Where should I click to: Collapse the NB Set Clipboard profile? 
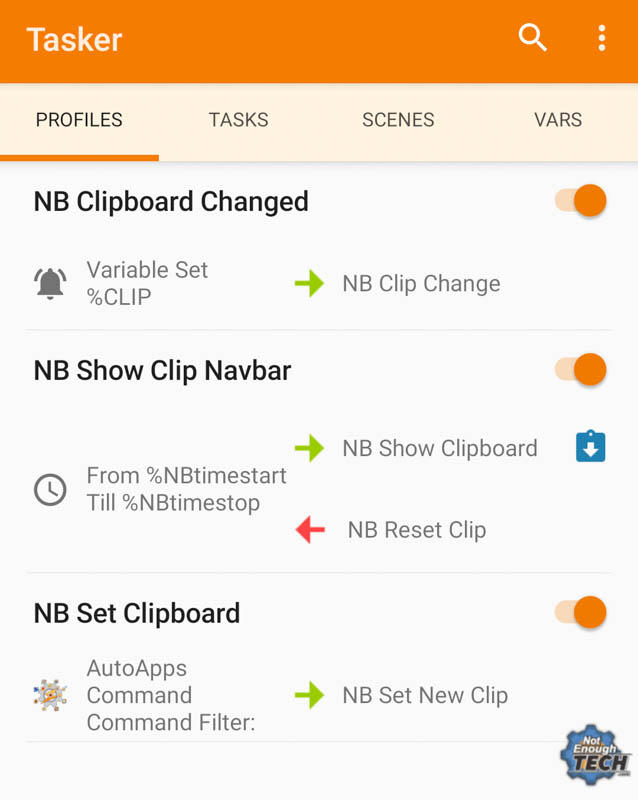pyautogui.click(x=137, y=613)
